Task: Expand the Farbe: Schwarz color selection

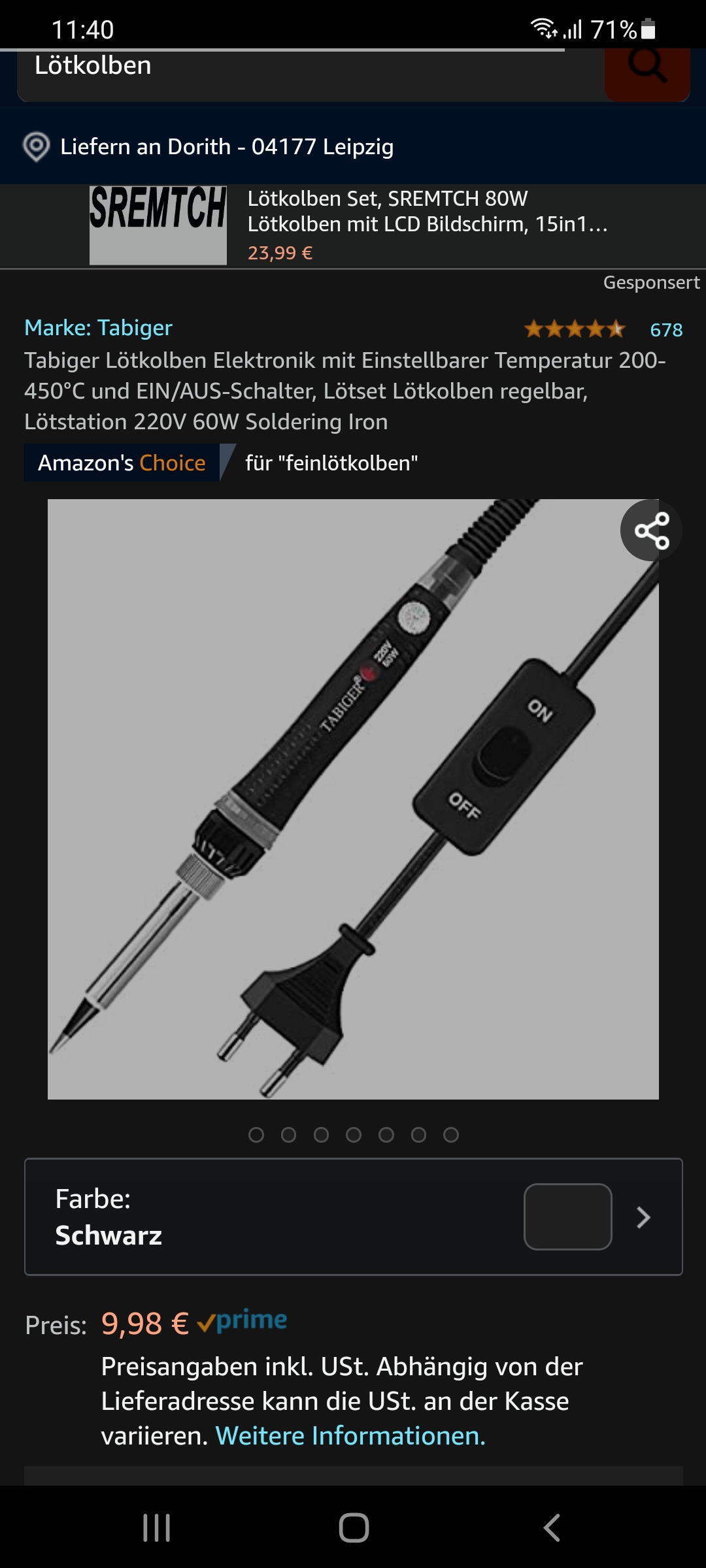Action: coord(353,1217)
